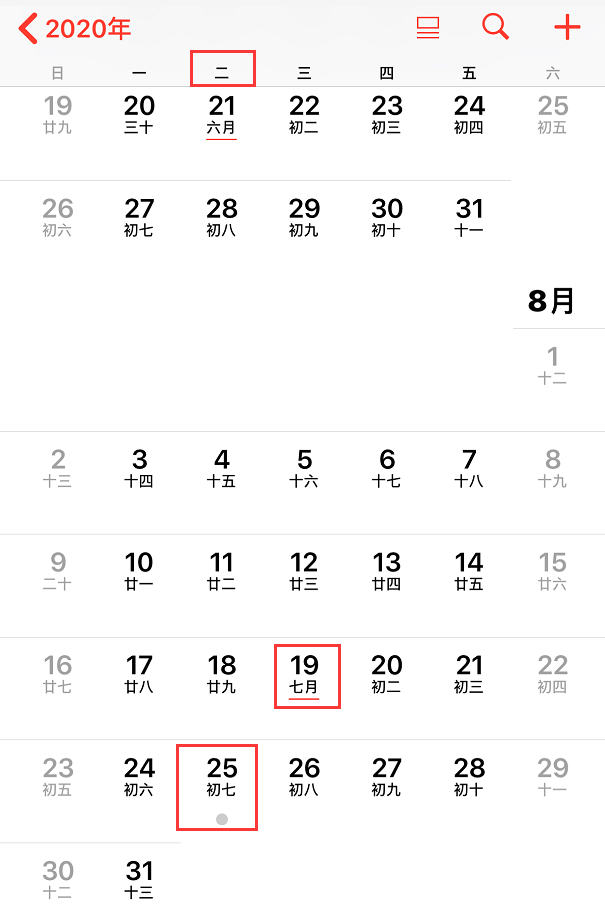605x905 pixels.
Task: Open August 3 (十四)
Action: (x=139, y=468)
